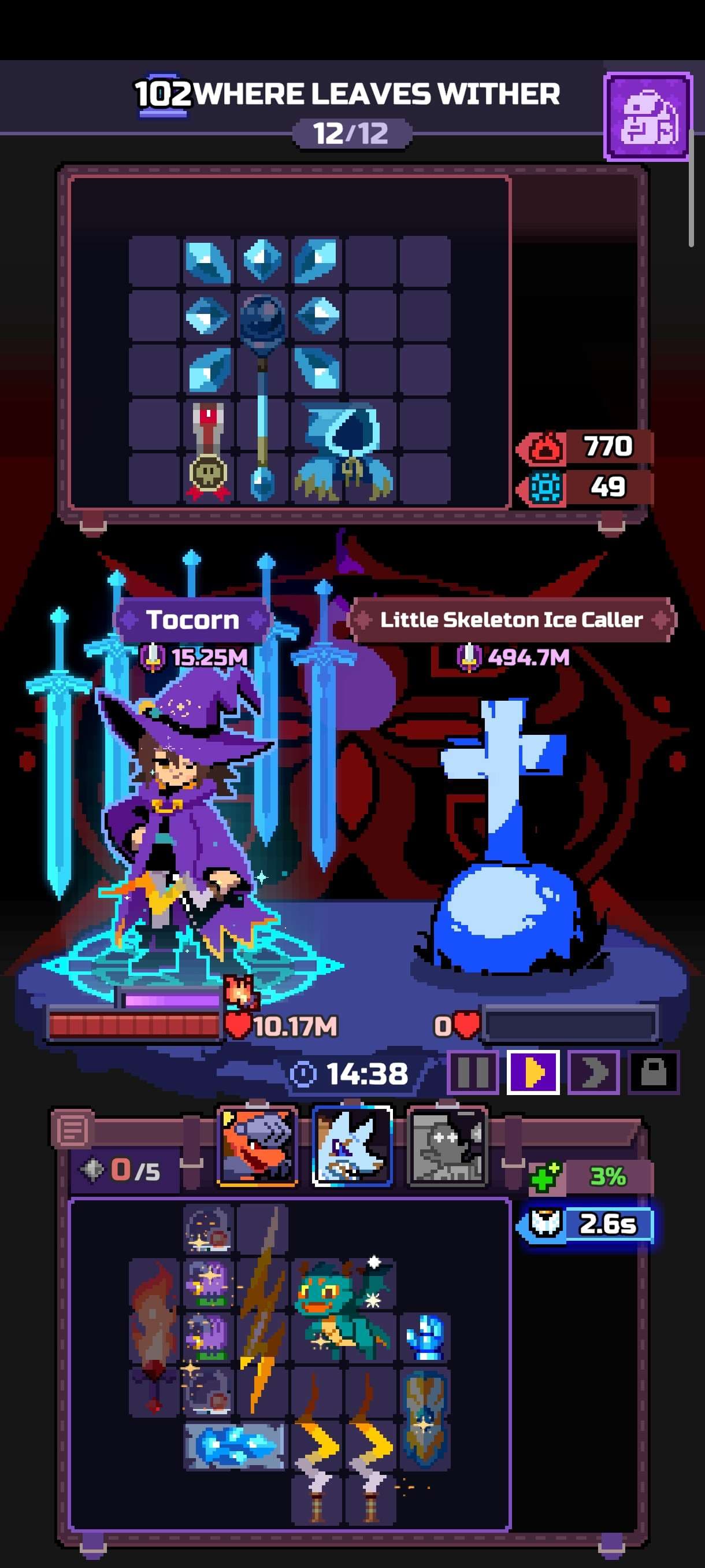The width and height of the screenshot is (705, 1568).
Task: Inspect the blue ice glove item
Action: click(x=425, y=1337)
